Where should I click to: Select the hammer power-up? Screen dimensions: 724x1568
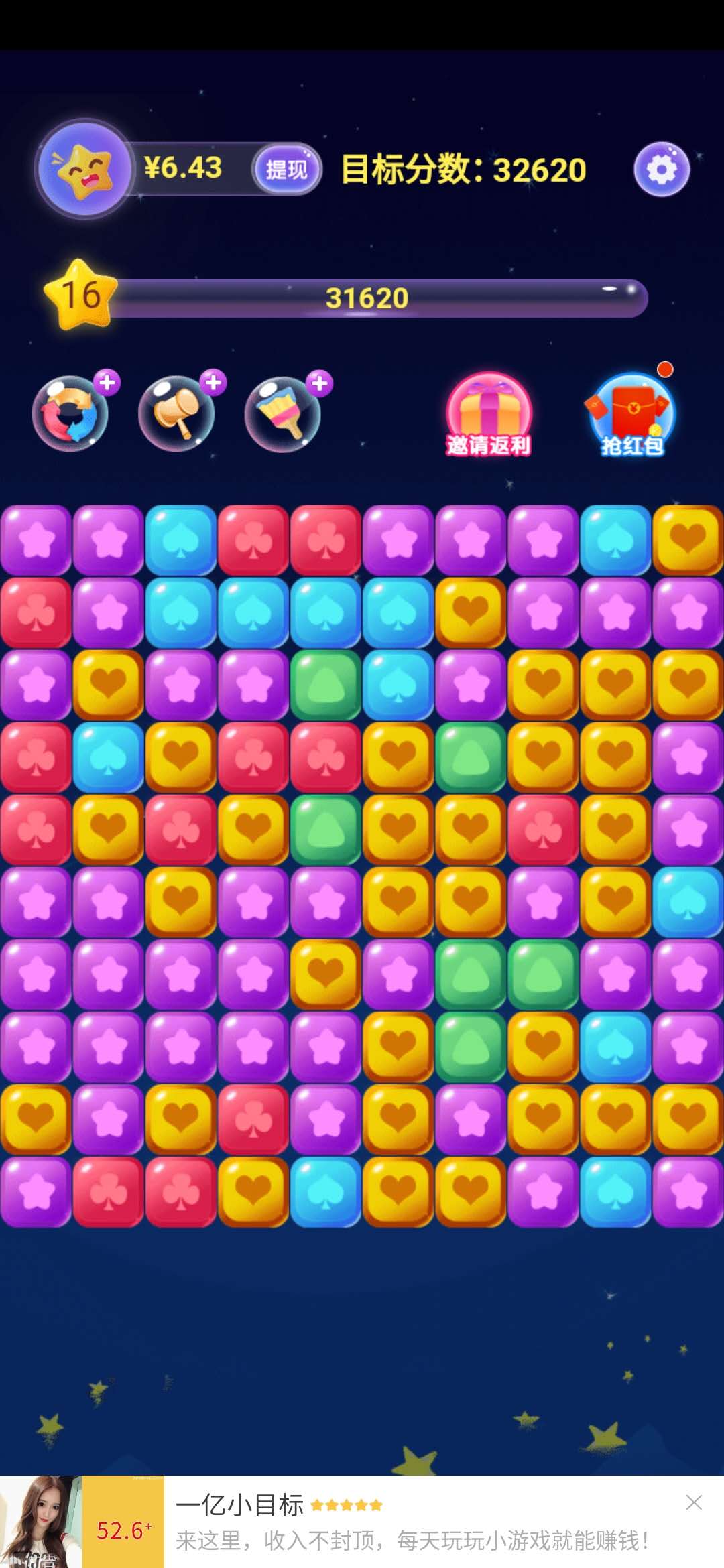[176, 413]
